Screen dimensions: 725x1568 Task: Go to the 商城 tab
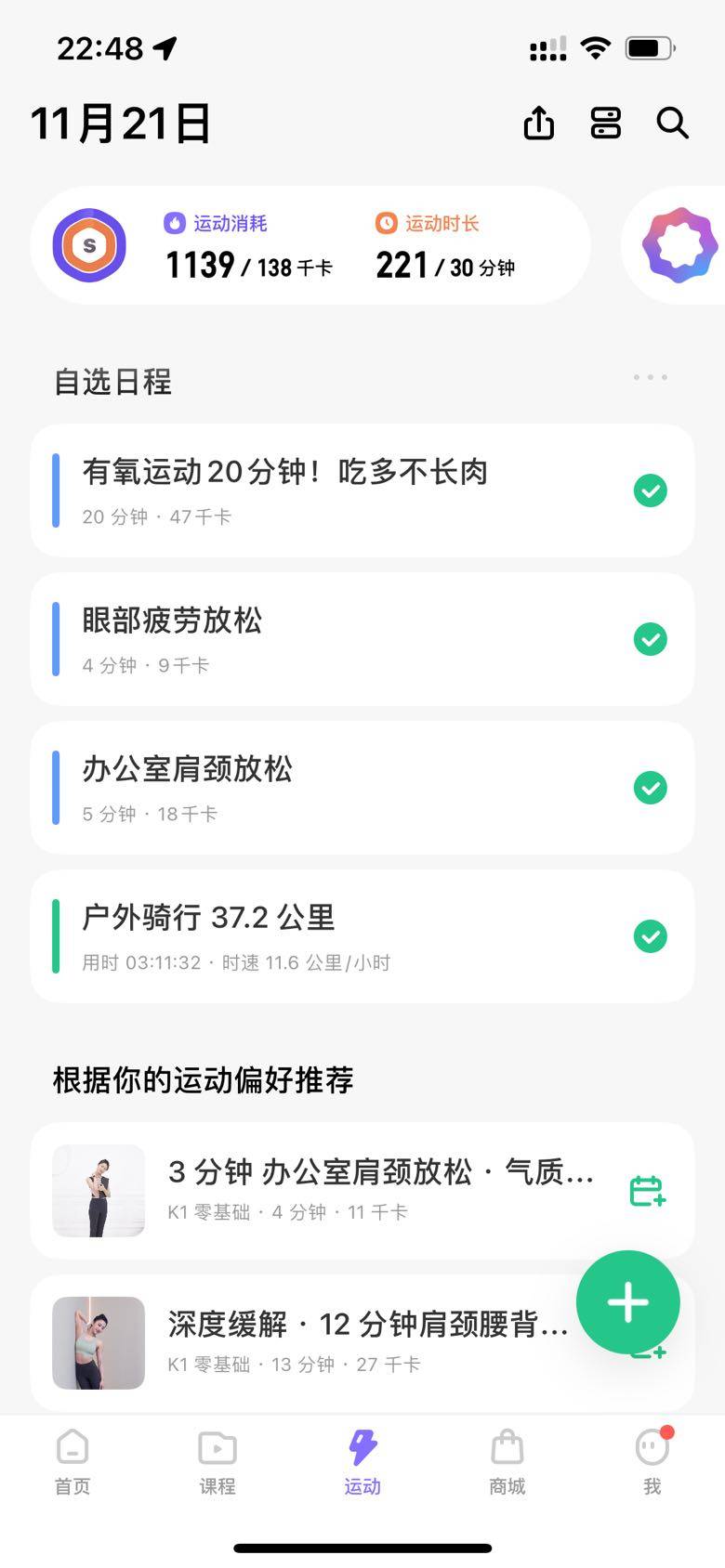pos(507,1462)
